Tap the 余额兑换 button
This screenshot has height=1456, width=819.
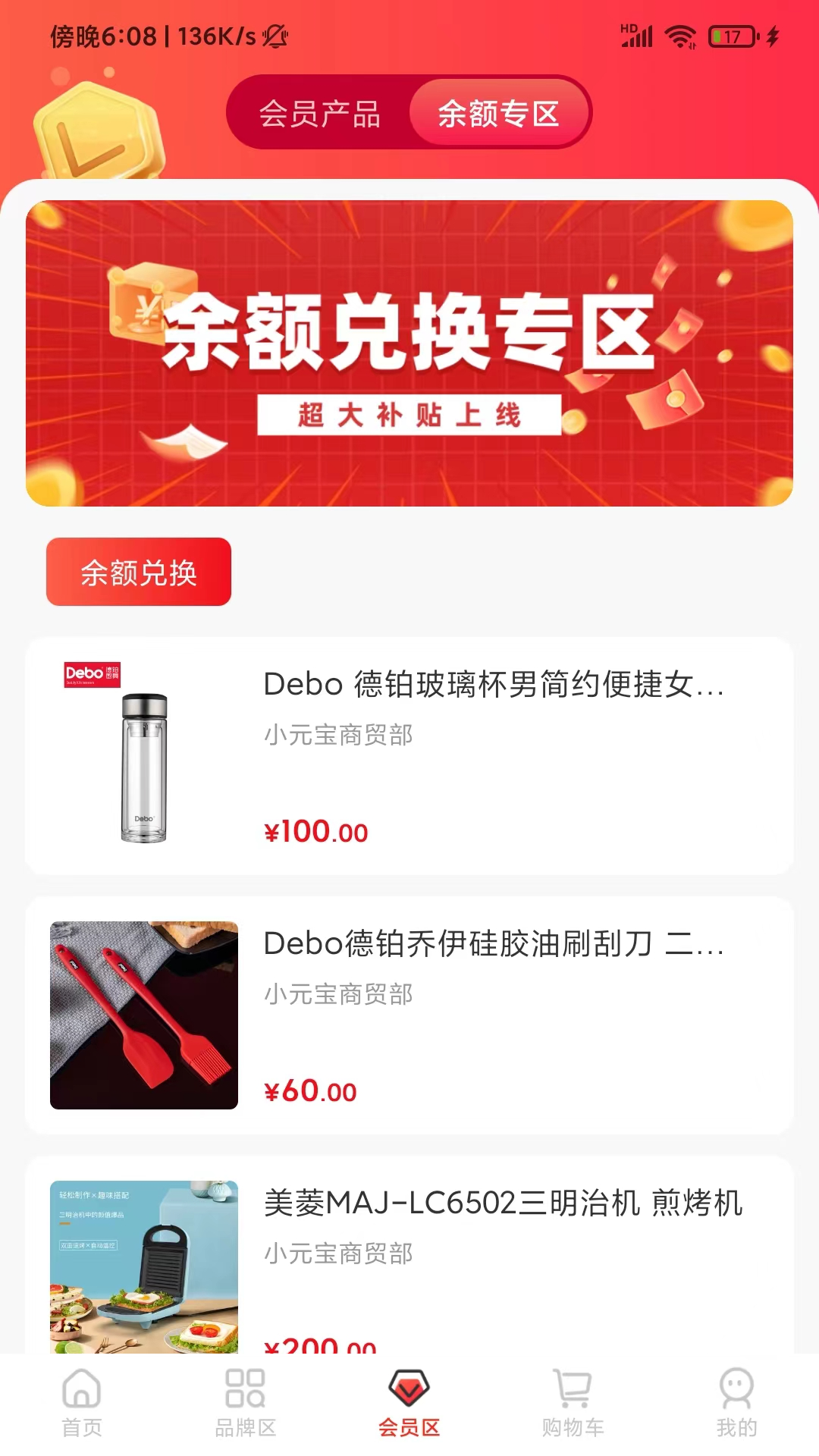pyautogui.click(x=139, y=572)
